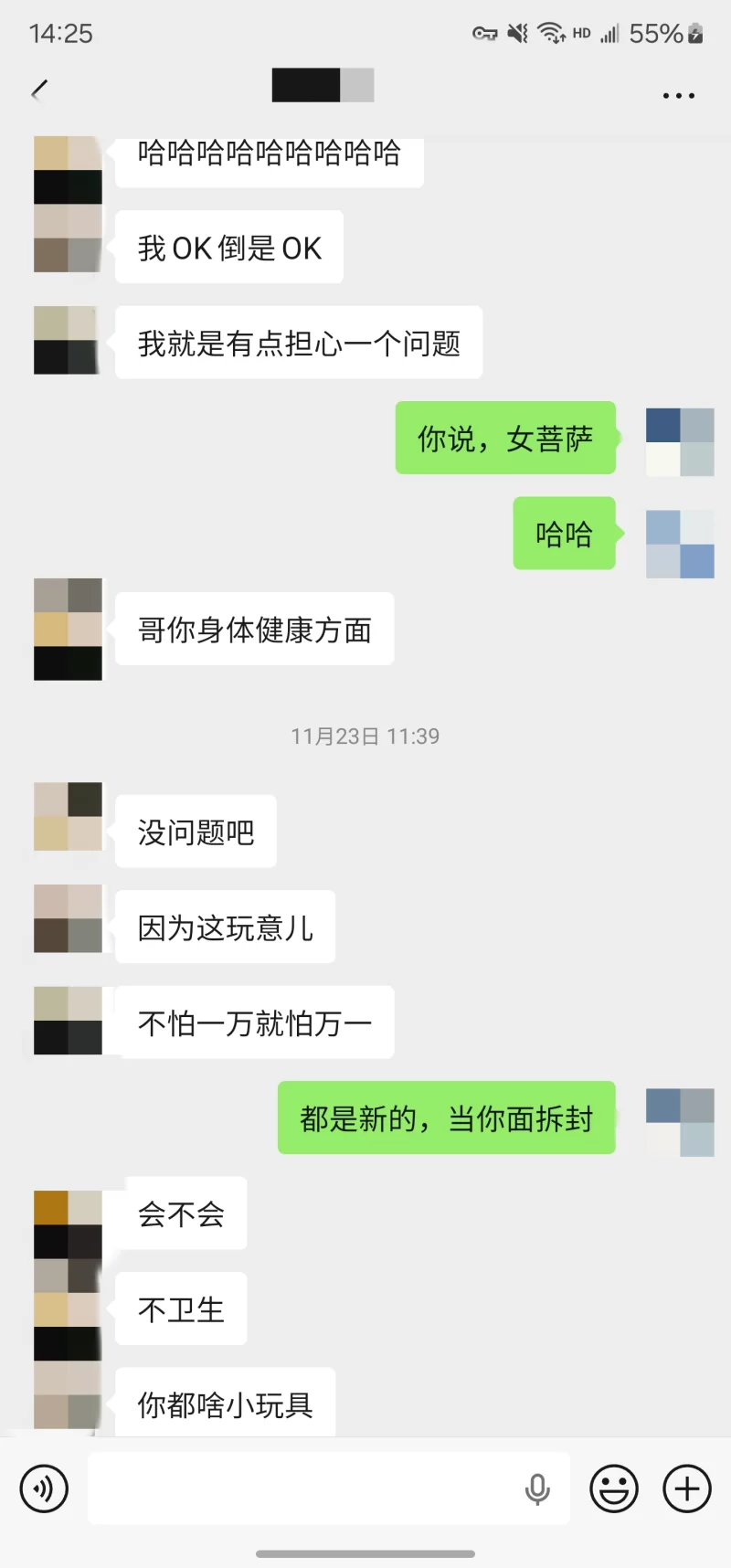This screenshot has height=1568, width=731.
Task: Tap the microphone dictation icon
Action: (x=537, y=1489)
